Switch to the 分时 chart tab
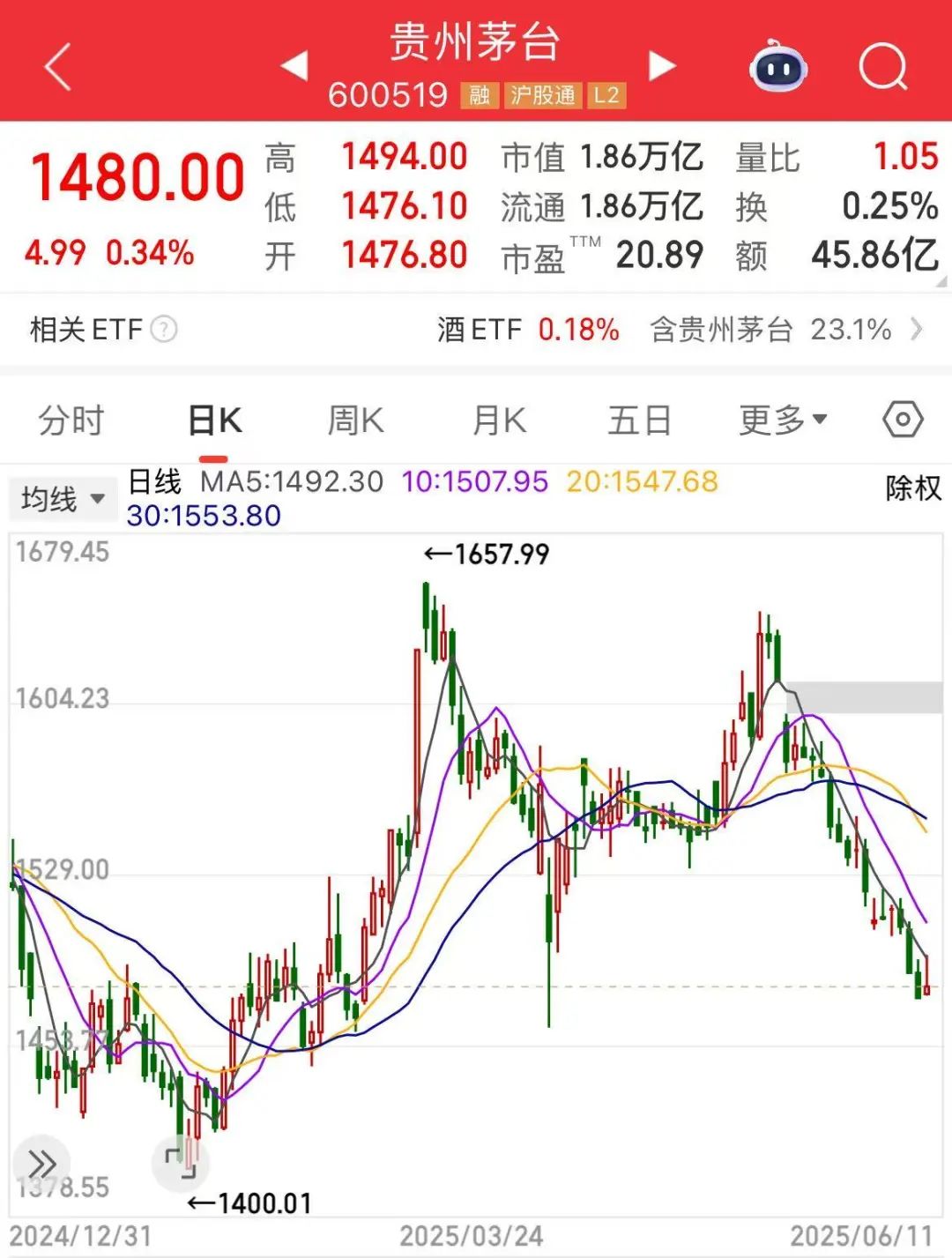This screenshot has height=1258, width=952. [x=71, y=421]
